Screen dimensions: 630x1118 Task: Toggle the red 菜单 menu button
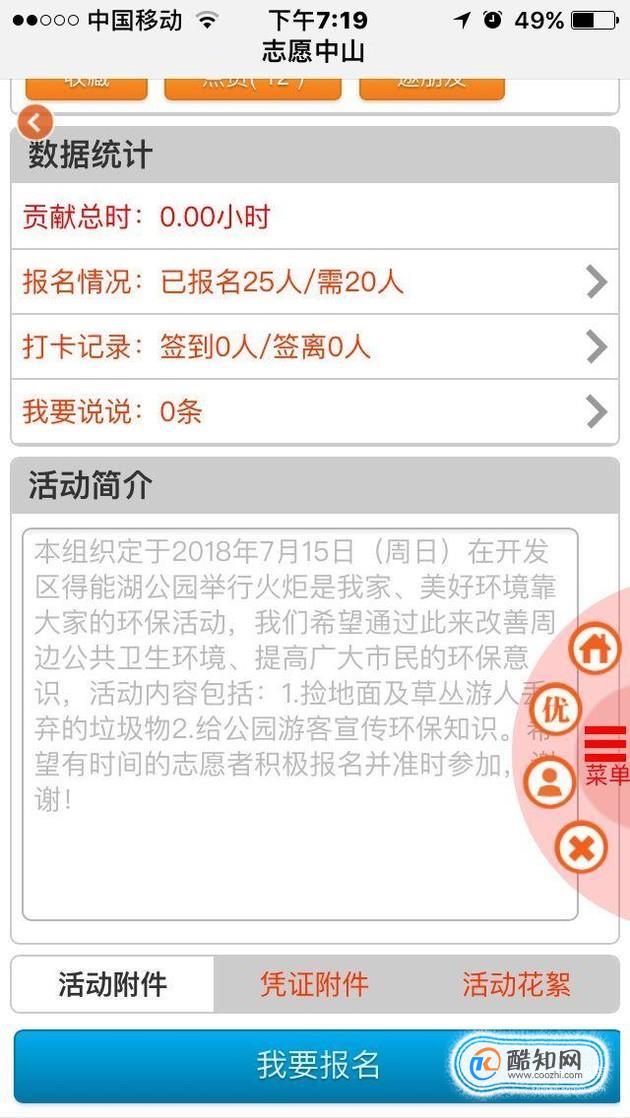click(x=607, y=755)
